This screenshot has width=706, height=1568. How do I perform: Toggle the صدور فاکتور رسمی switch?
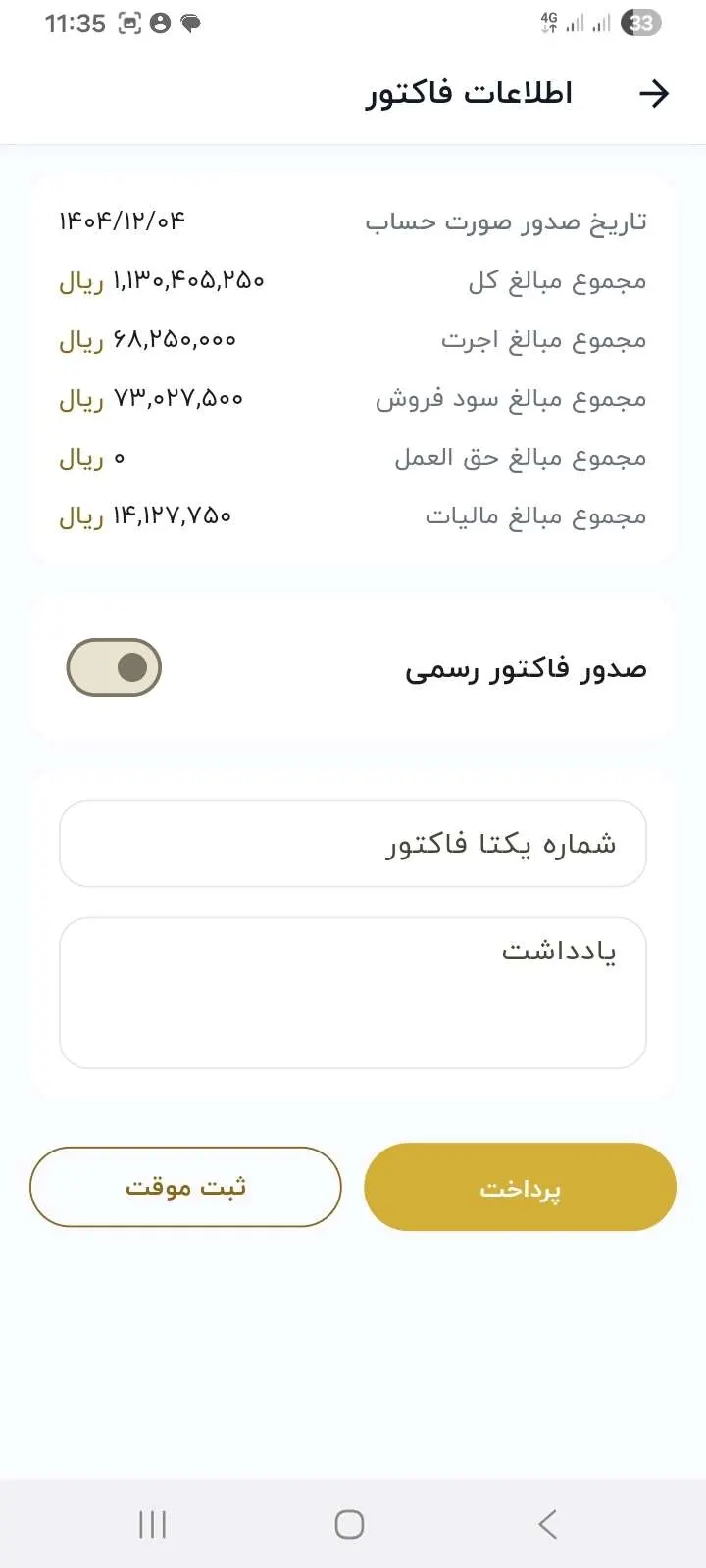point(114,667)
